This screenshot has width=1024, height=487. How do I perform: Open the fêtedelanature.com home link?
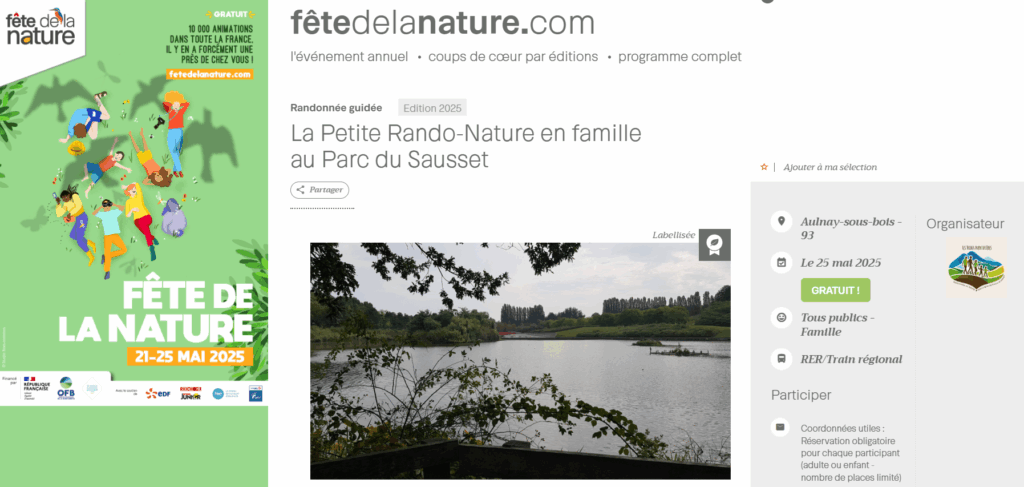point(442,22)
